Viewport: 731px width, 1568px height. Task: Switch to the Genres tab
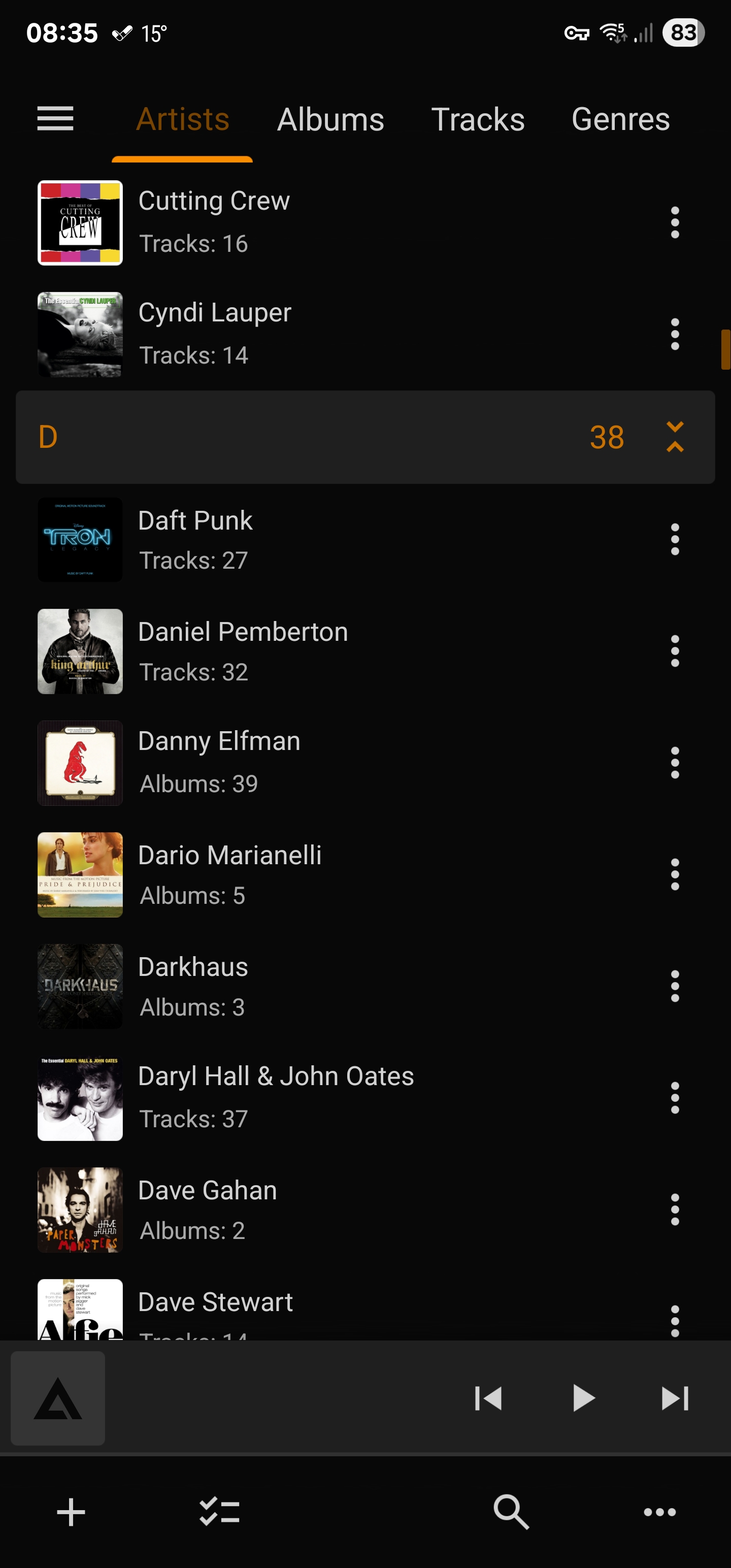point(620,119)
